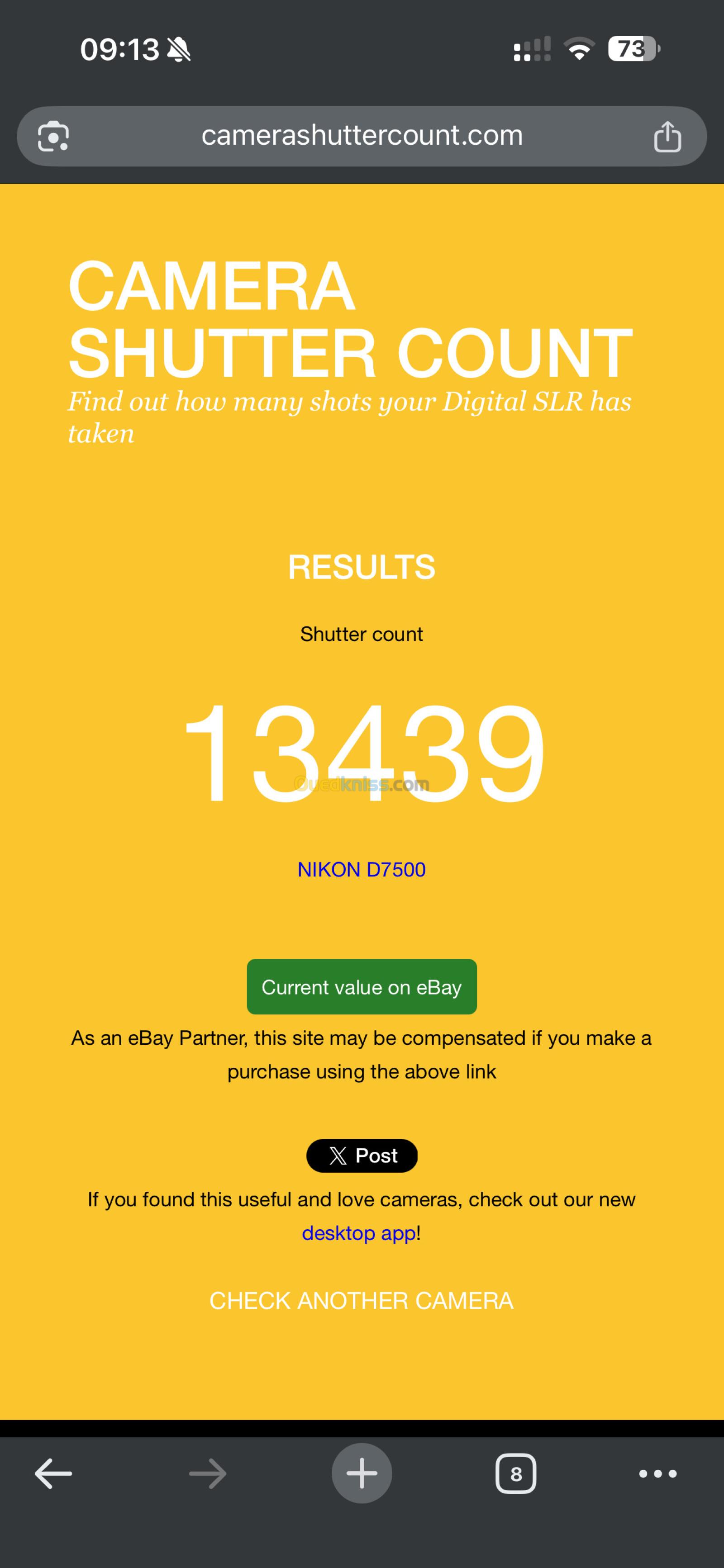Open a new tab with plus button

coord(362,1473)
